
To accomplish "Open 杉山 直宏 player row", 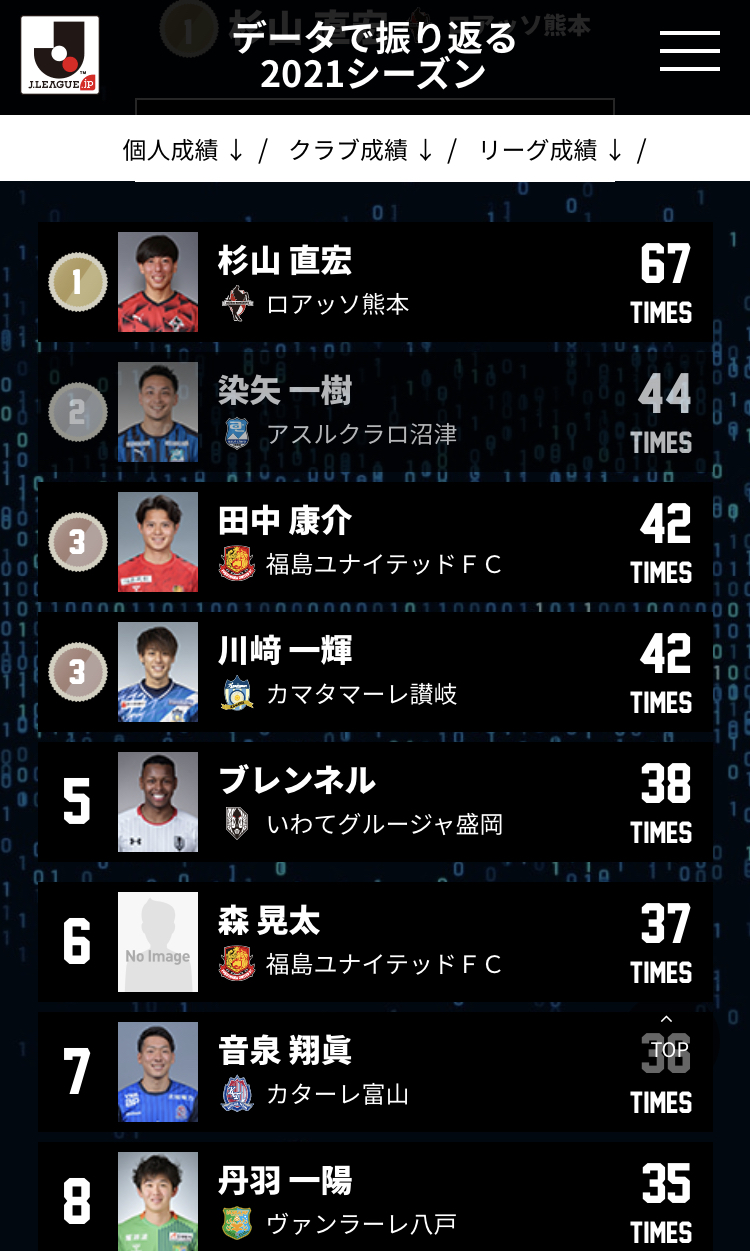I will pos(376,282).
